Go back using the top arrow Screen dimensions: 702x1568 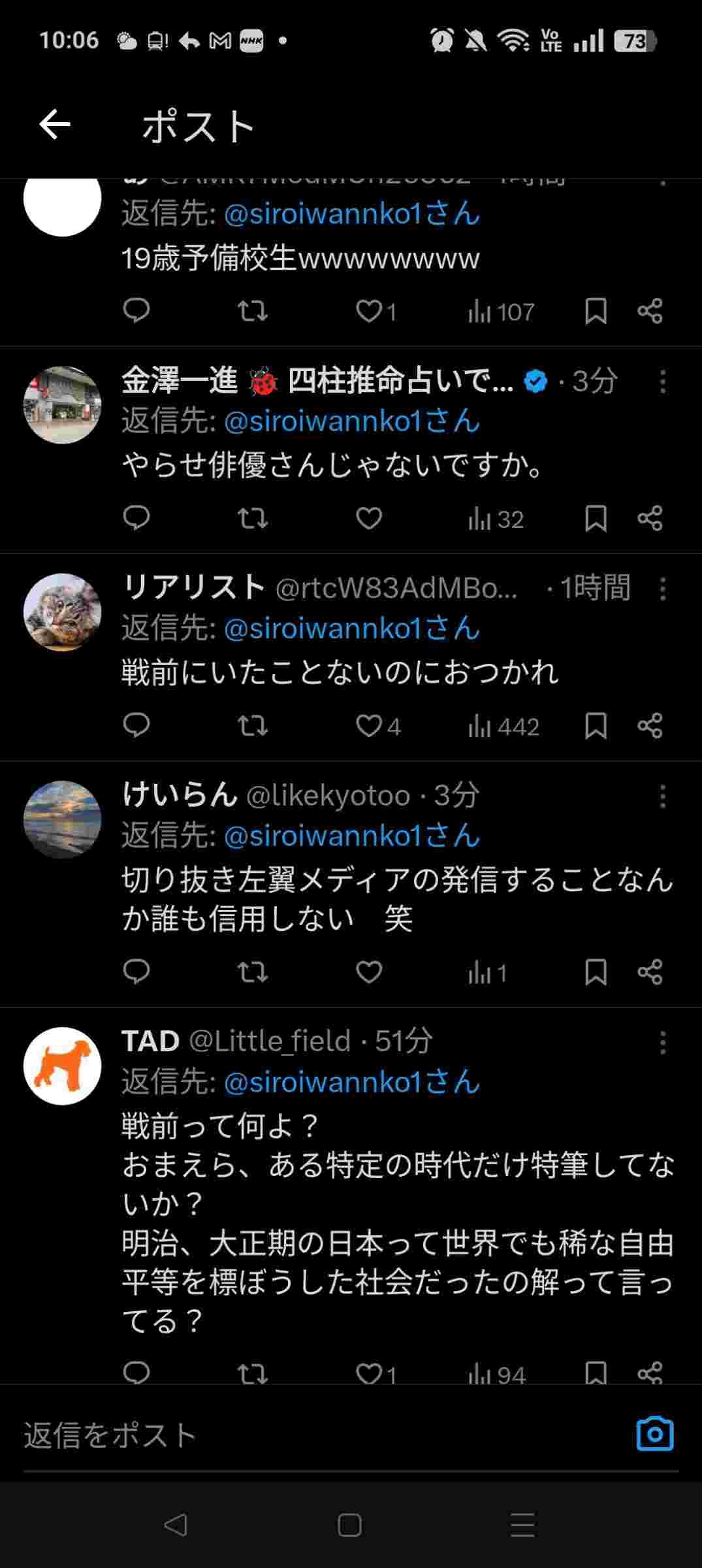(55, 125)
